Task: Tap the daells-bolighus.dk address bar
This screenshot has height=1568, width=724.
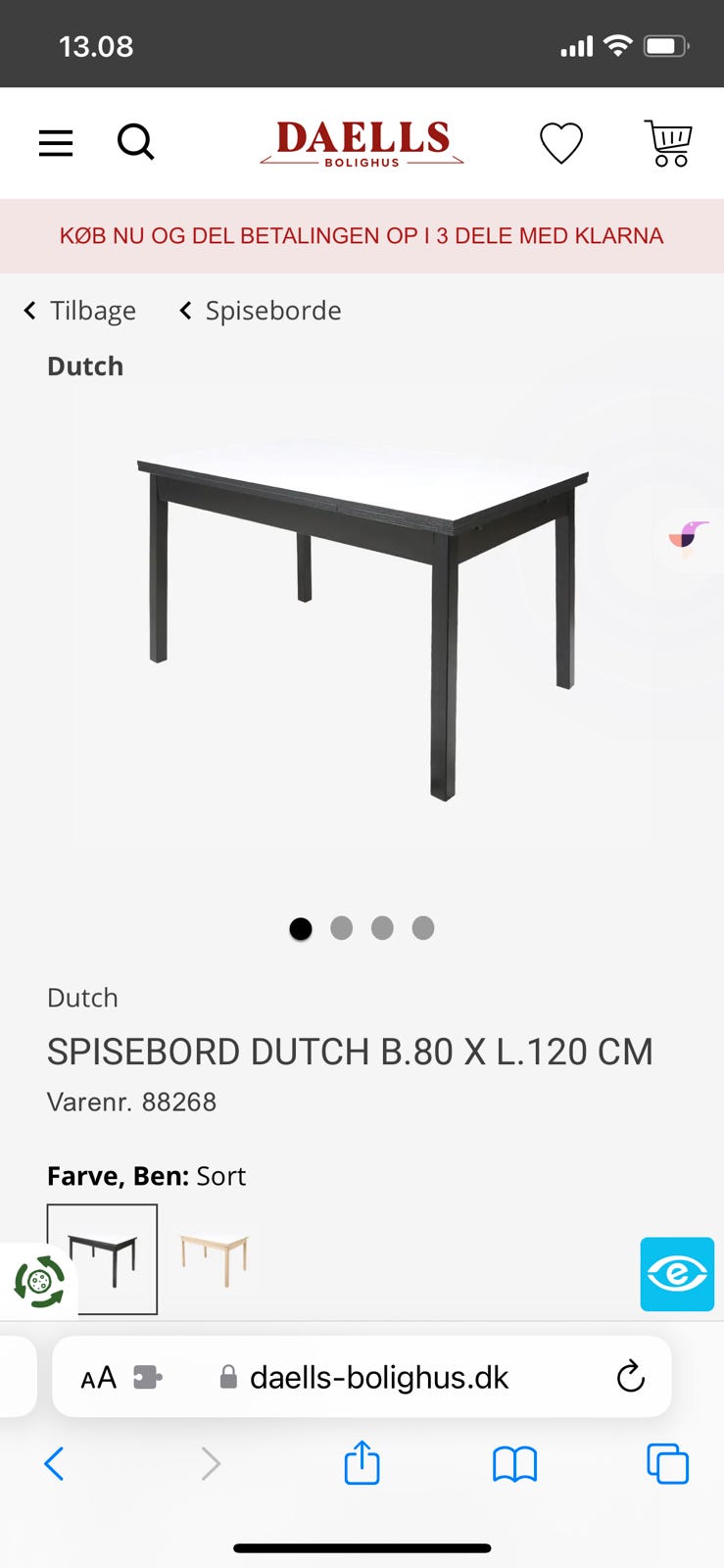Action: click(378, 1378)
